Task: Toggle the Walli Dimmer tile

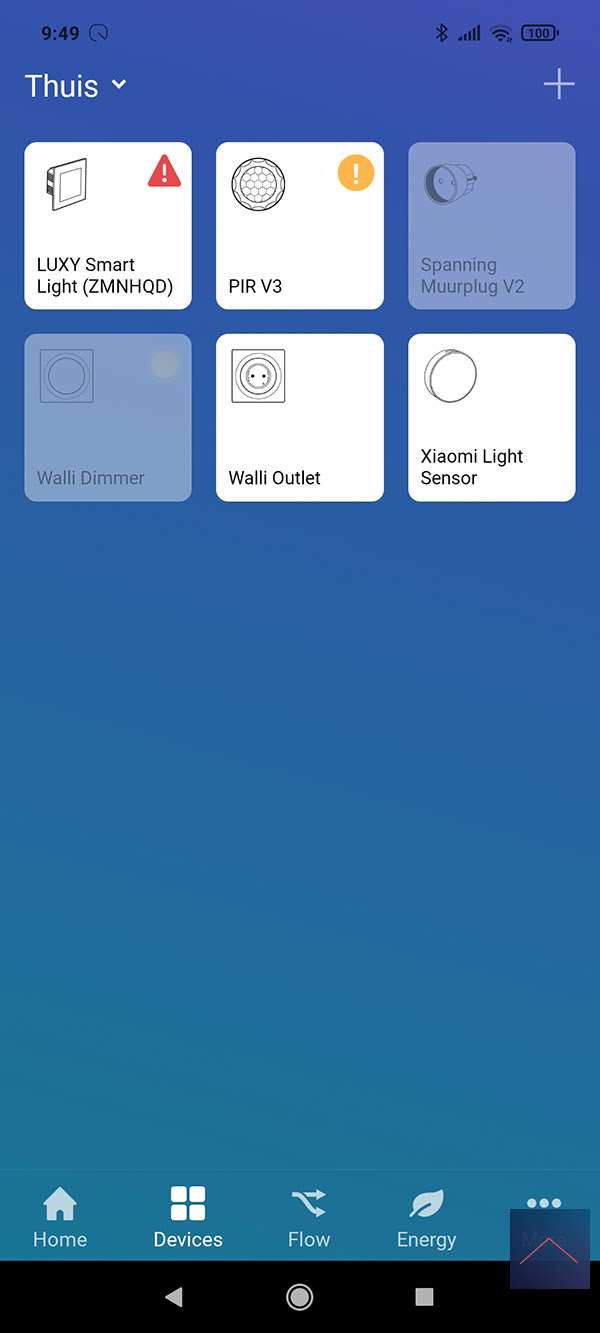Action: (108, 417)
